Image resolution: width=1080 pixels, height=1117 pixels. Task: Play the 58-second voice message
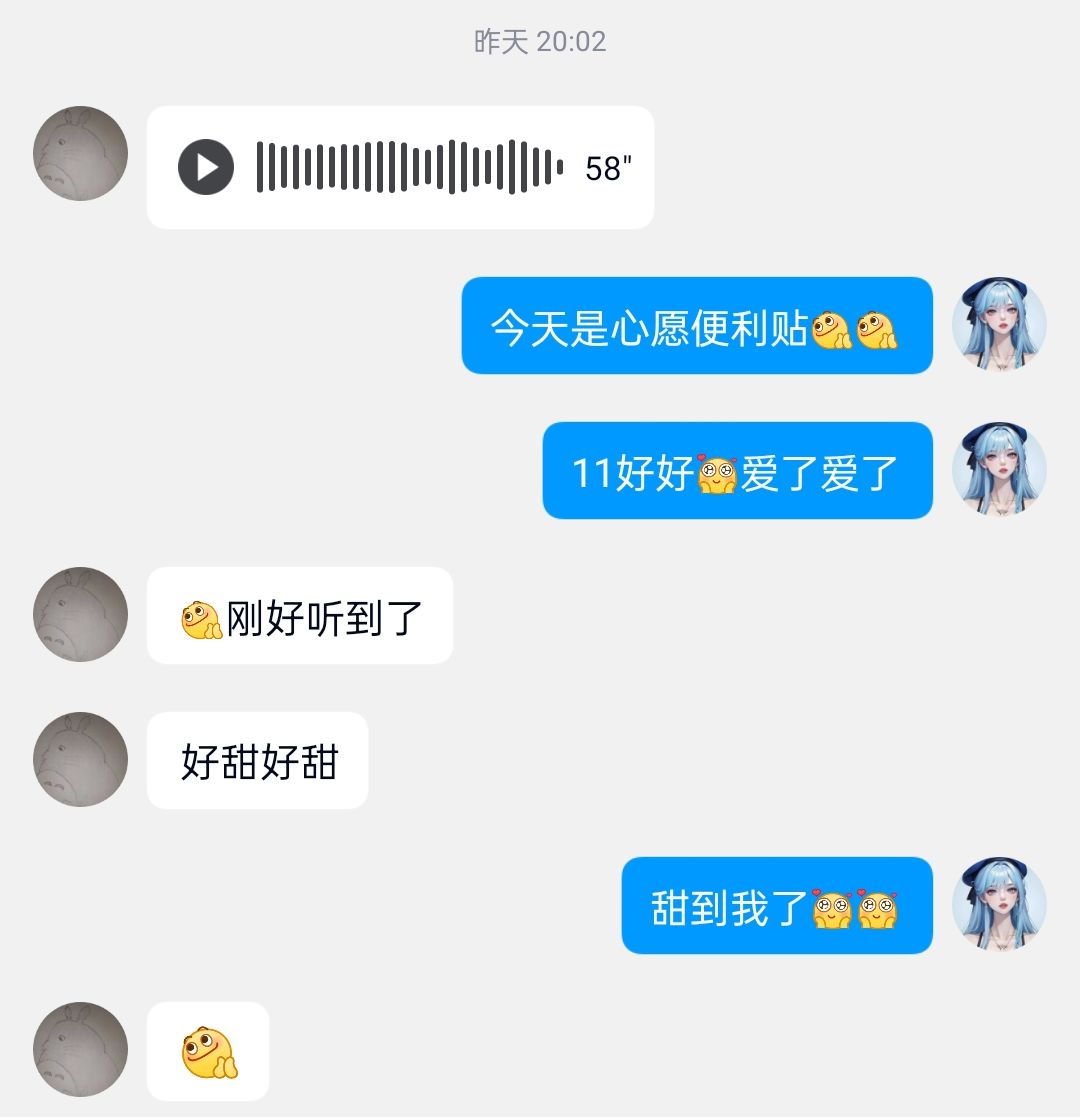coord(204,169)
